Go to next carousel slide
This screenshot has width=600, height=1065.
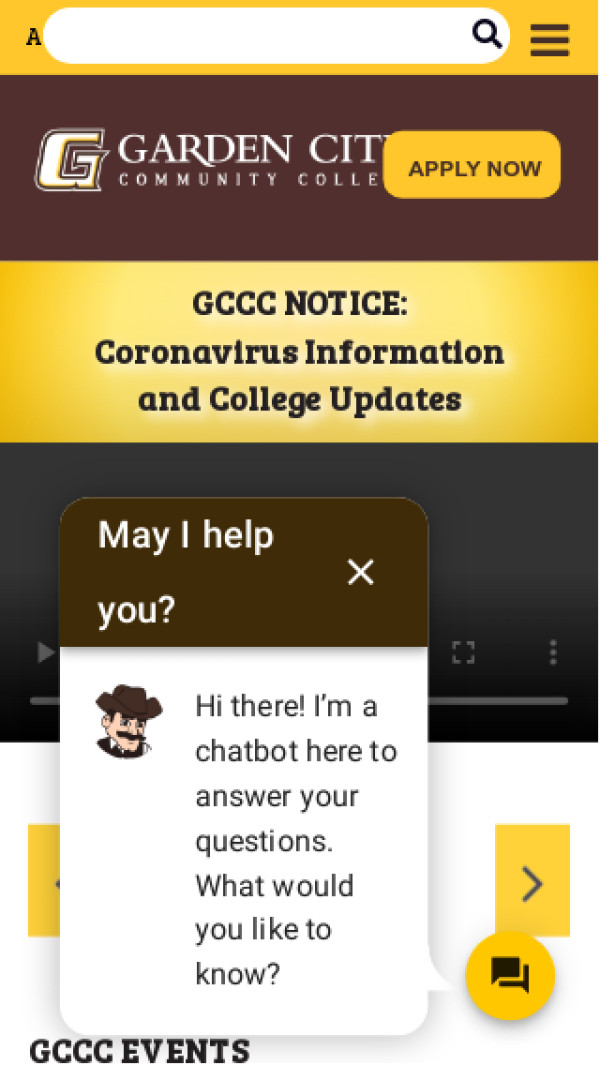(532, 881)
